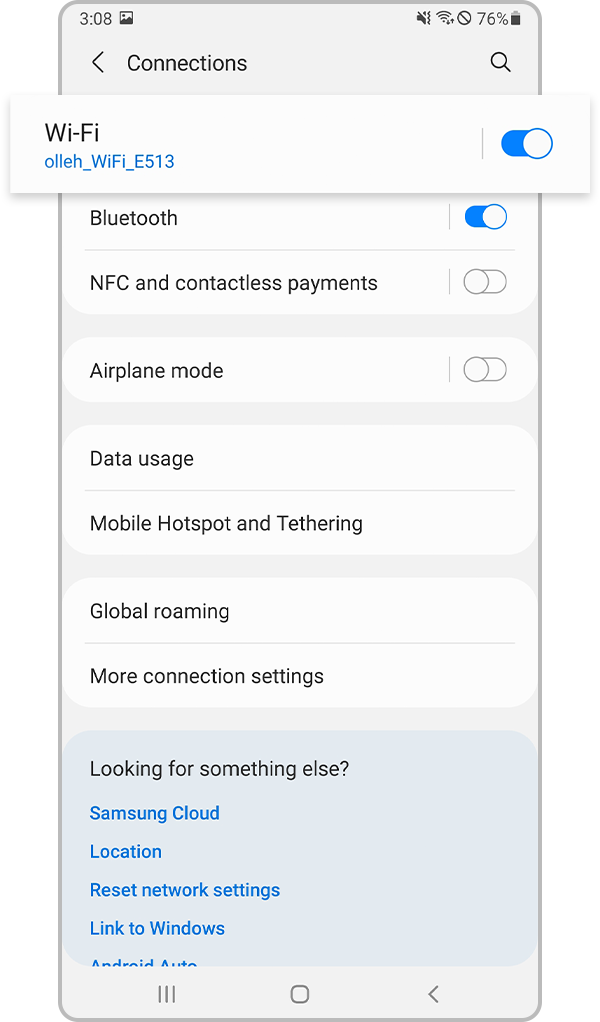600x1022 pixels.
Task: Disable the Bluetooth toggle
Action: tap(486, 217)
